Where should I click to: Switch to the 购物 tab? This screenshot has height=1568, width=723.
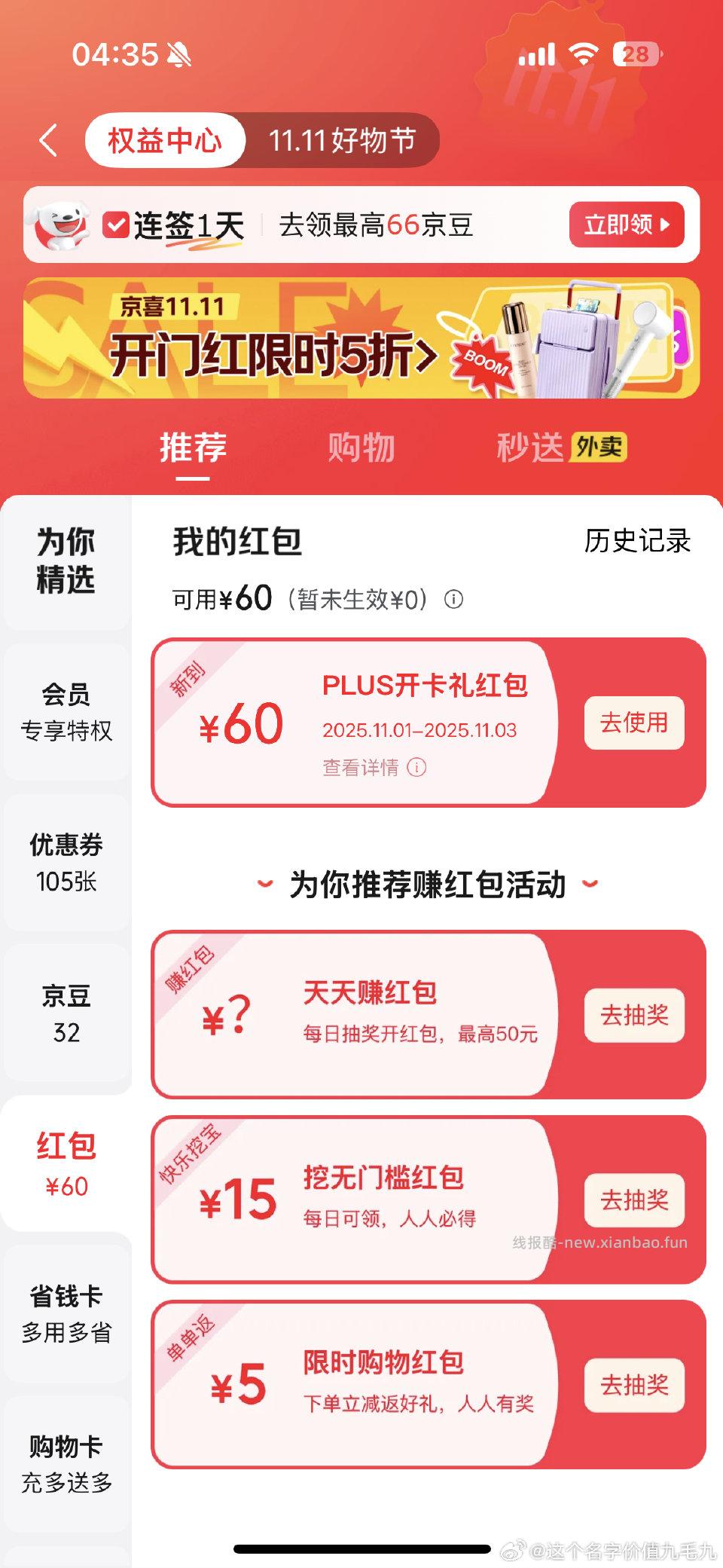tap(361, 446)
